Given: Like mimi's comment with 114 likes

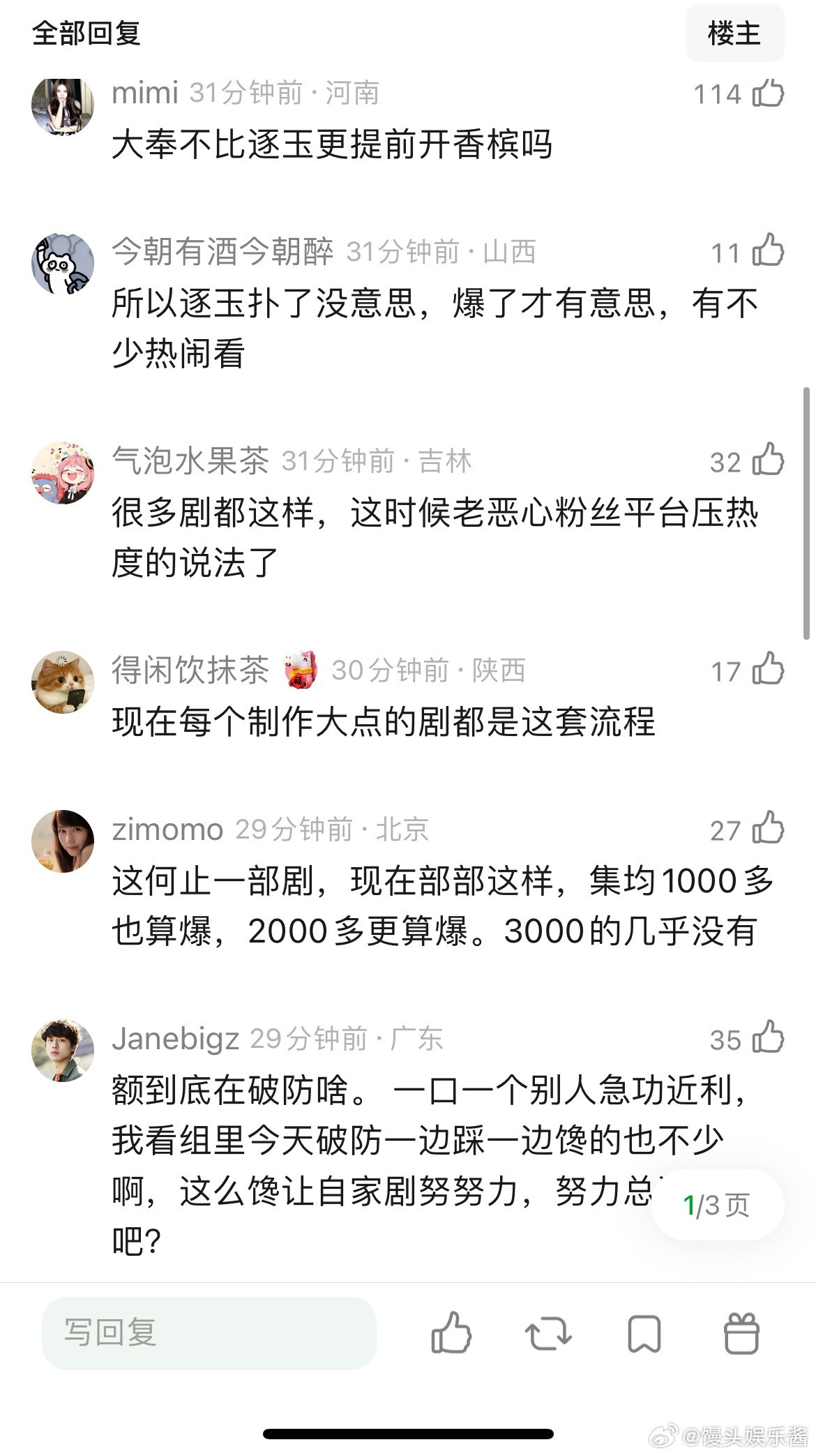Looking at the screenshot, I should click(x=770, y=94).
